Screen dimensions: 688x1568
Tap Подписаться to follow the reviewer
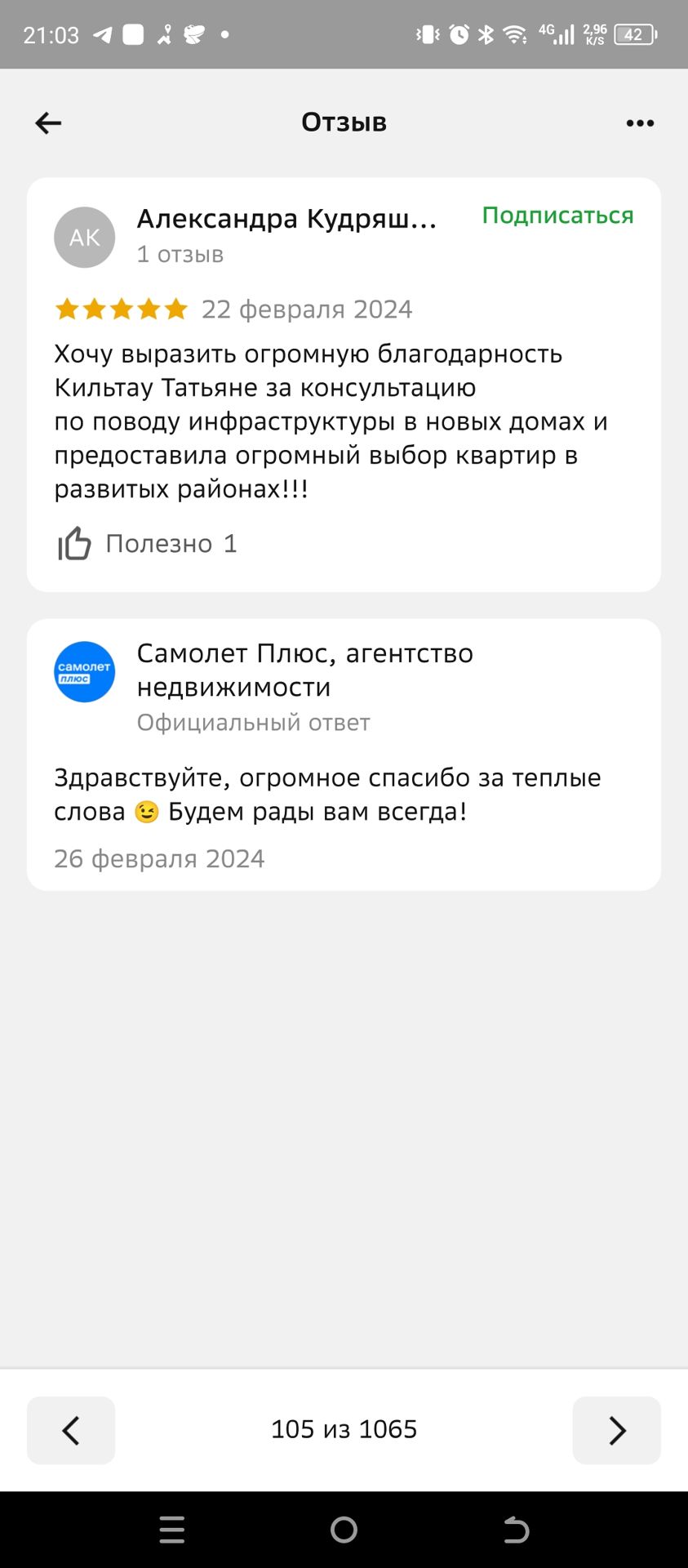pos(557,216)
